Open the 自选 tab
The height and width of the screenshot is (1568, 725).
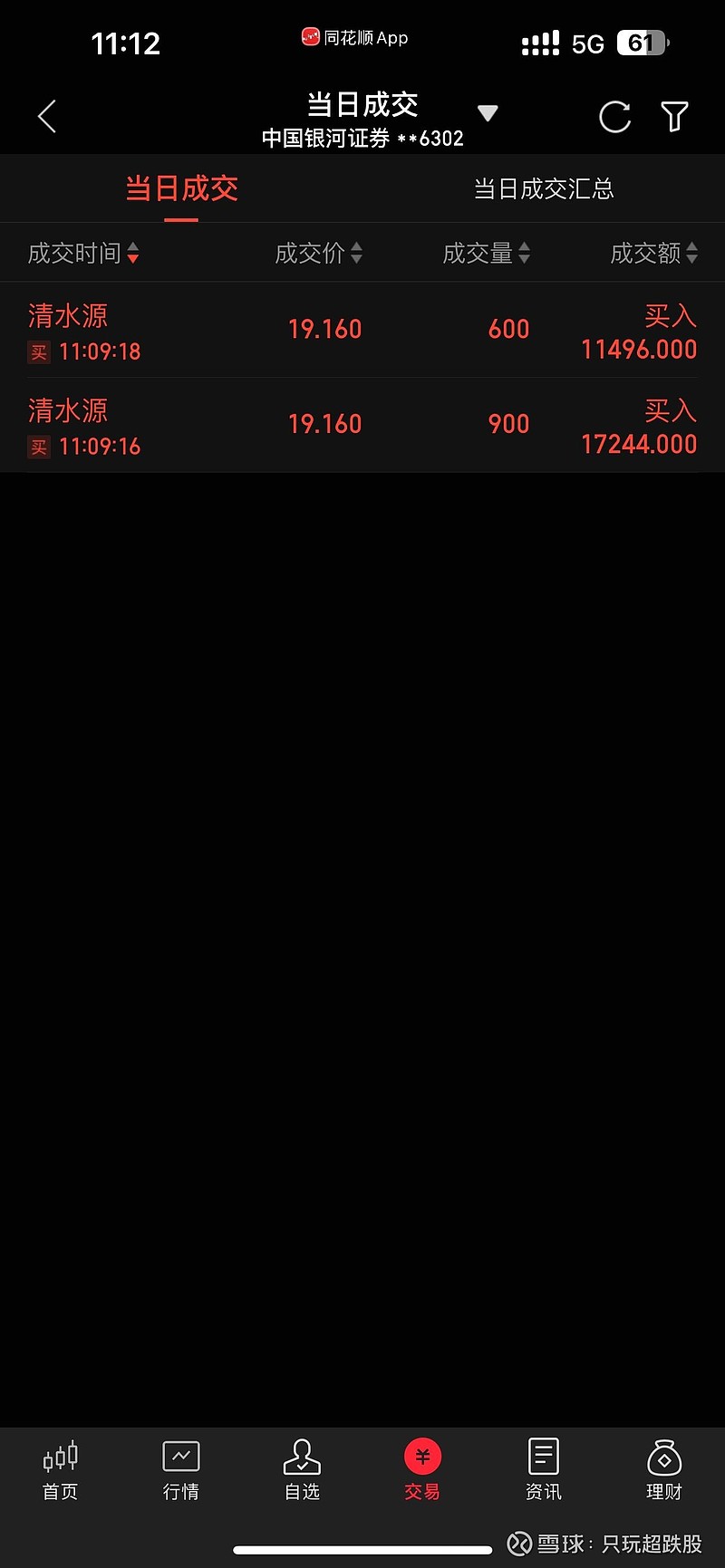302,1469
